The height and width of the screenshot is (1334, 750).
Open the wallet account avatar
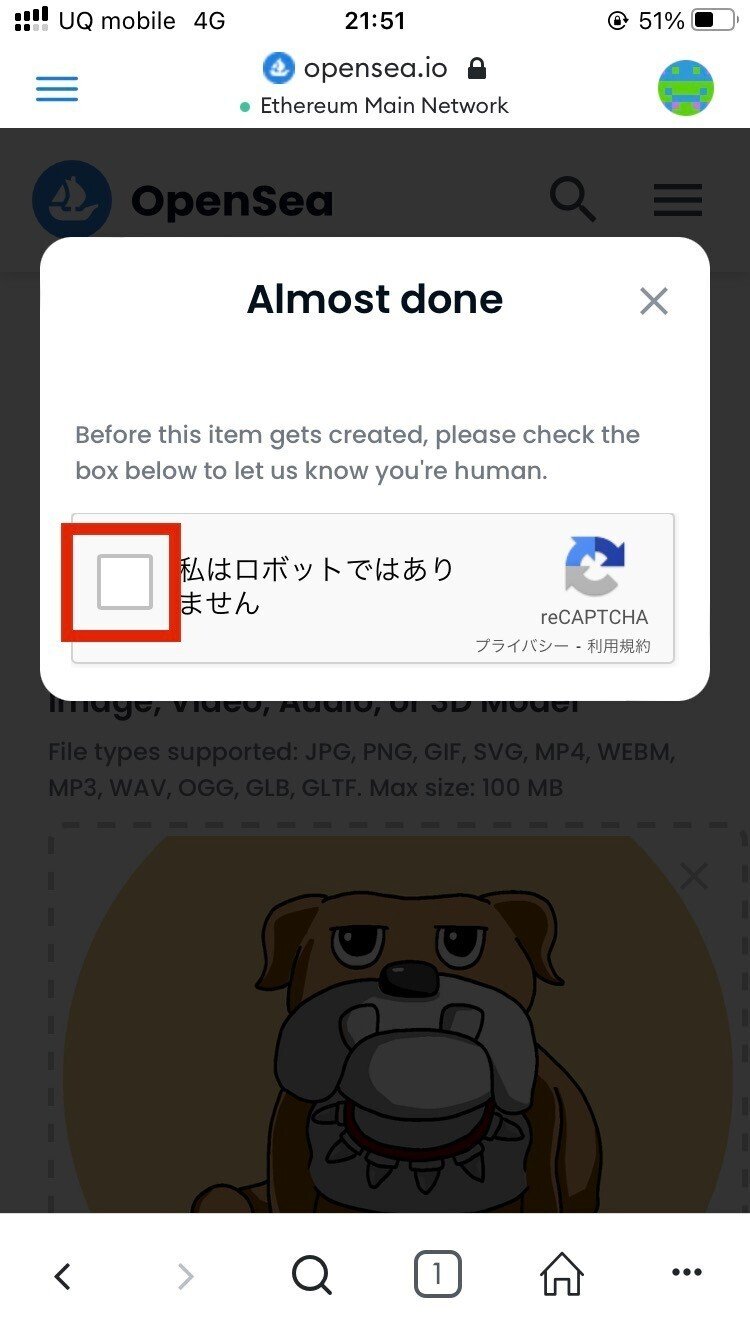(686, 89)
